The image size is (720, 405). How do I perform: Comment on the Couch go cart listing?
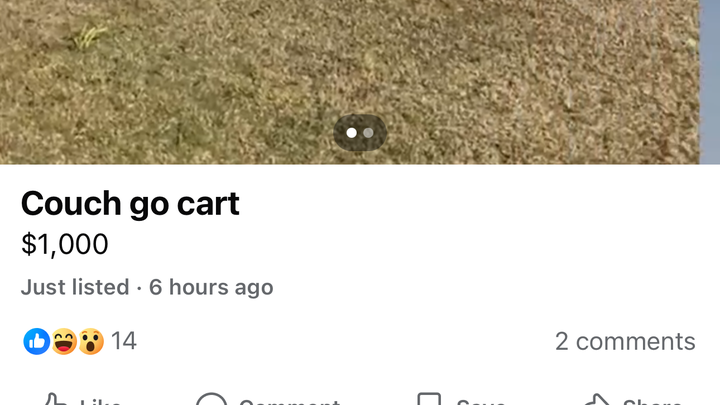pyautogui.click(x=268, y=400)
